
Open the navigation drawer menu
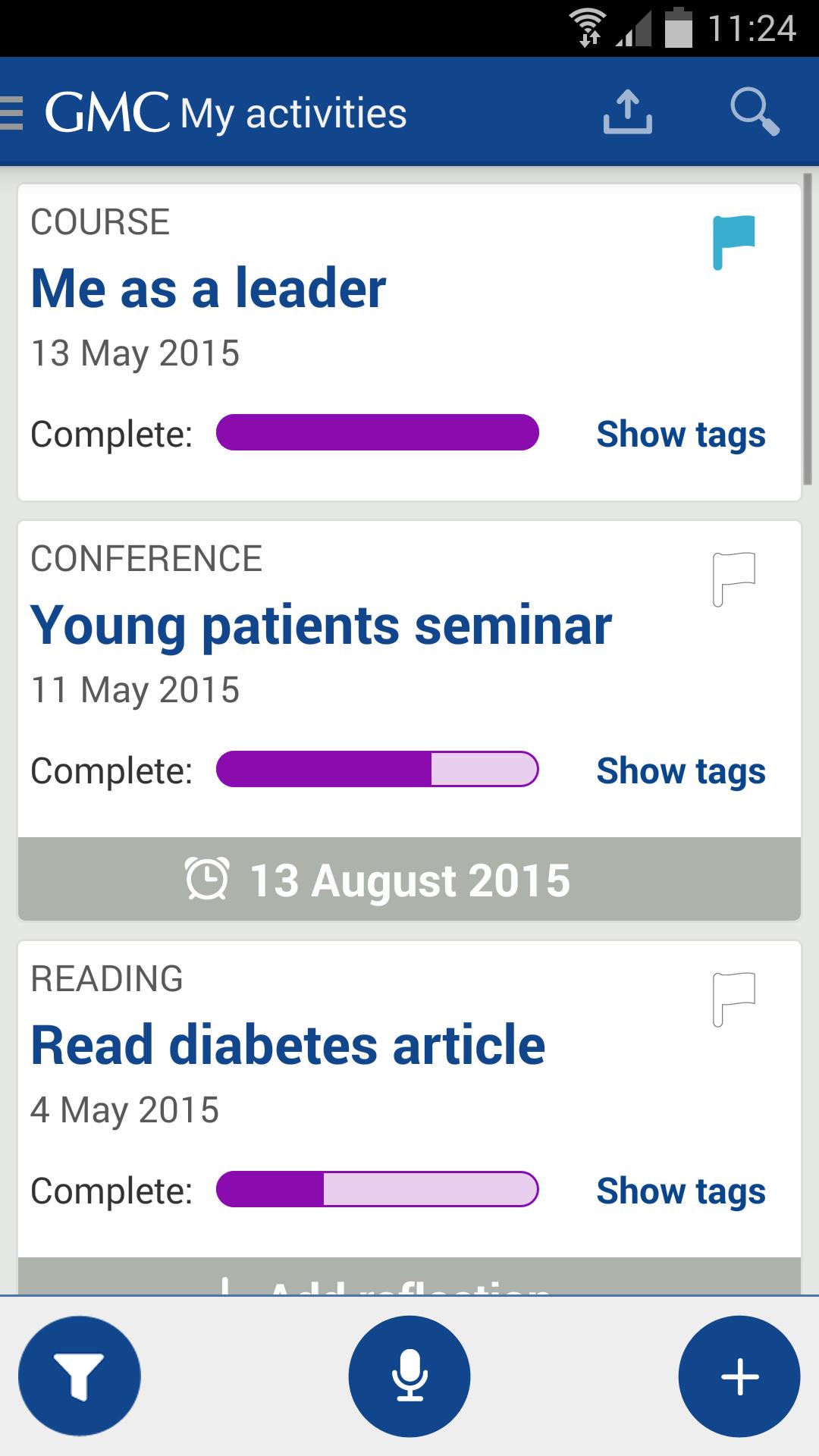point(11,111)
